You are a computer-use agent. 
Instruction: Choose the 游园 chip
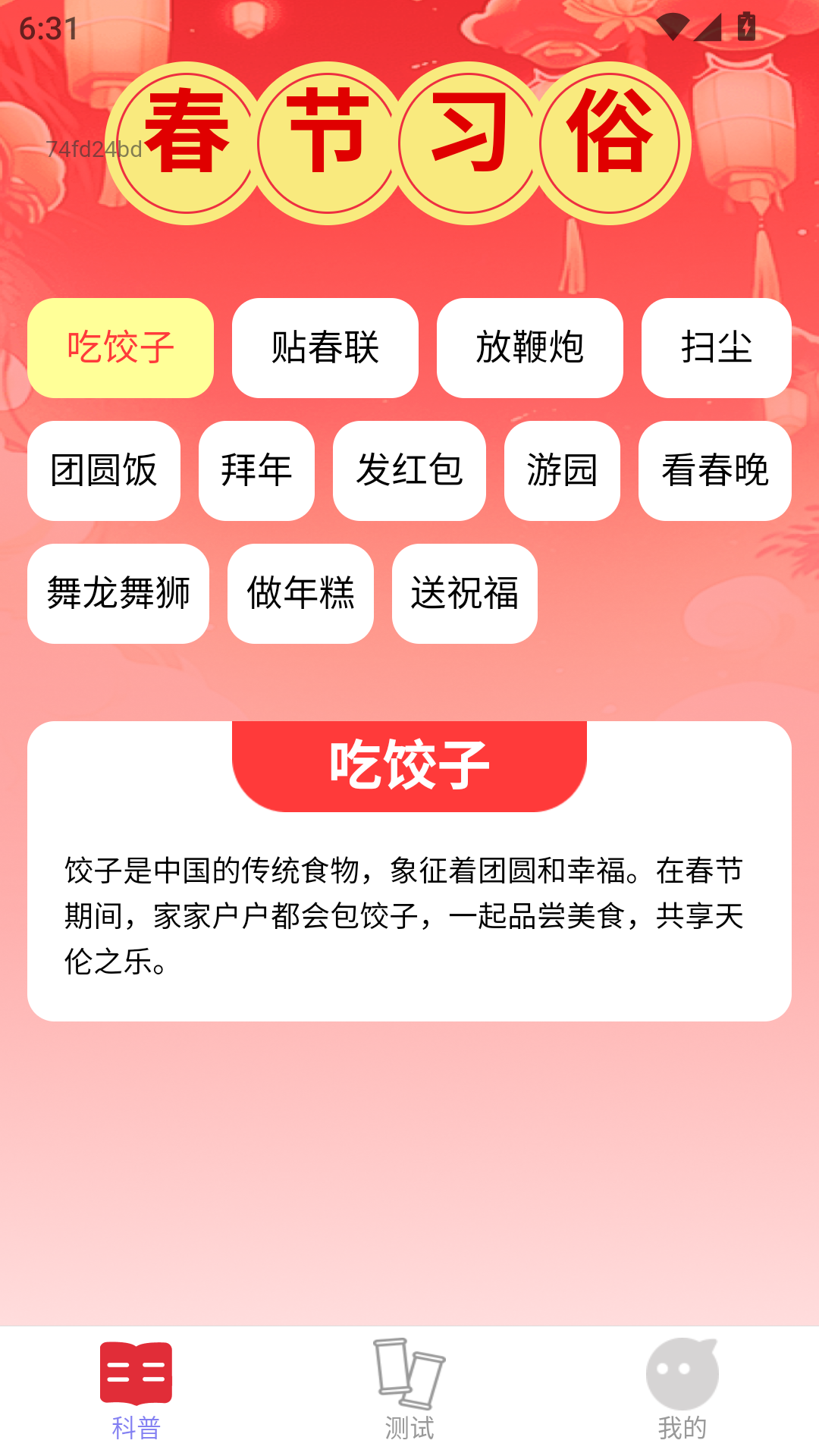pos(562,471)
